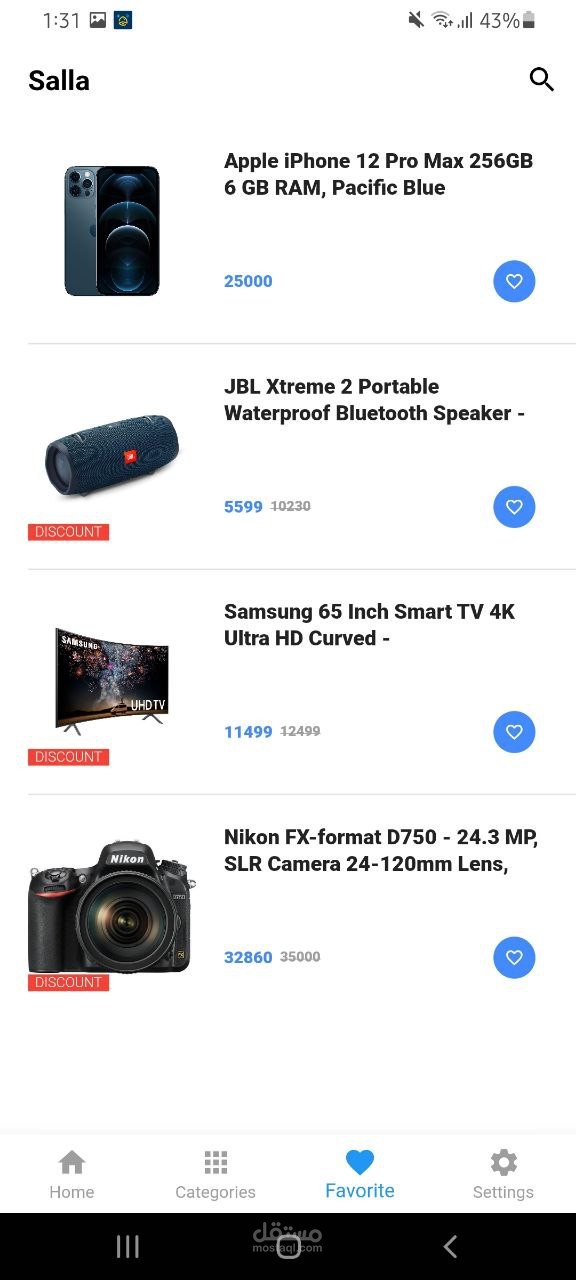Tap the heart on Samsung 65 Inch TV
The image size is (576, 1280).
pos(514,732)
